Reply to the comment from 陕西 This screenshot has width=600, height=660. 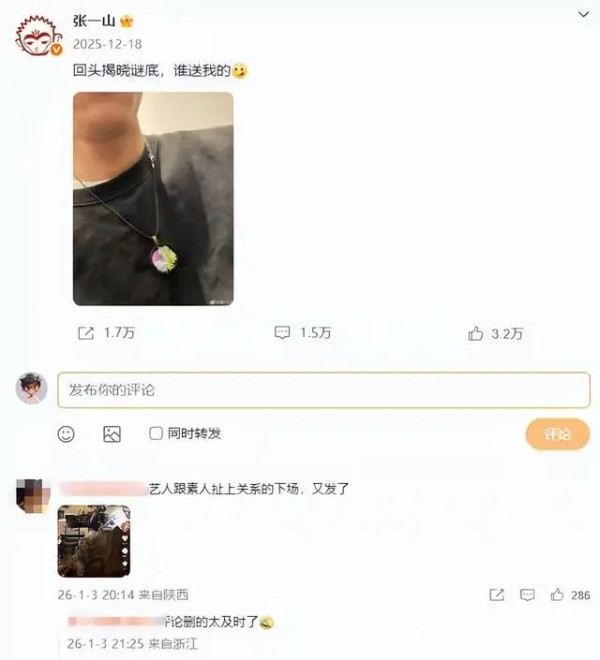[527, 595]
